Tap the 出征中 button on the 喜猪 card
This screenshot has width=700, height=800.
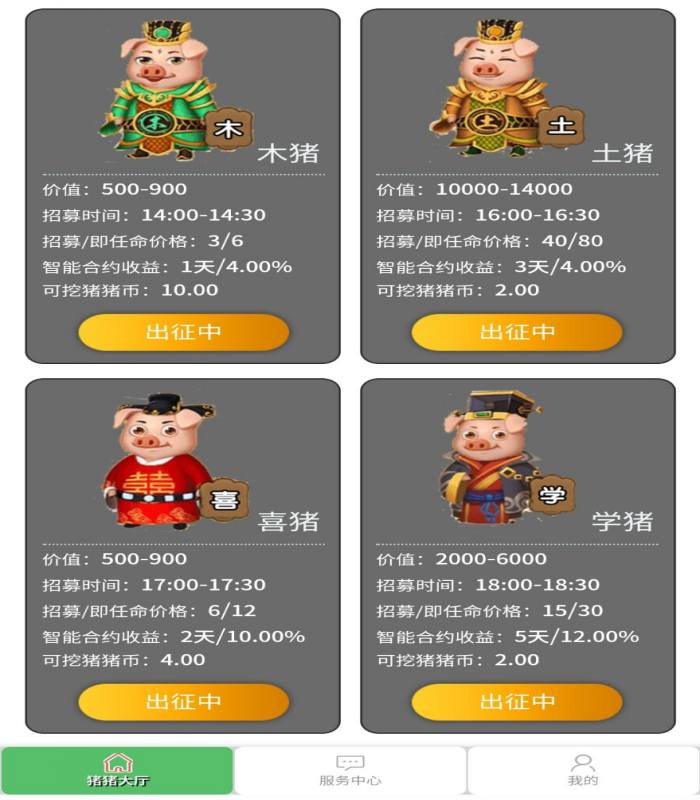[184, 702]
